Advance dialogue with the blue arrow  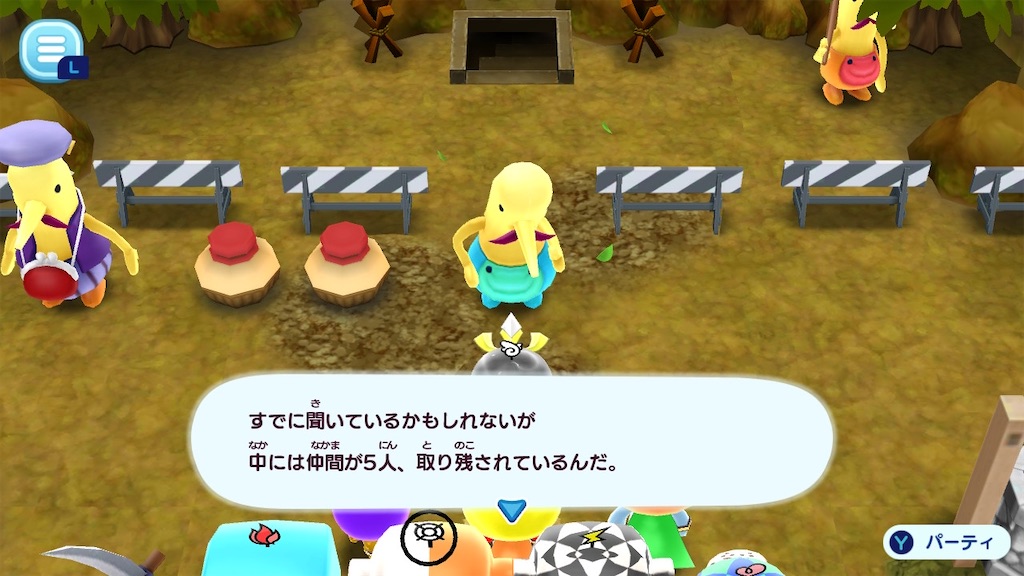512,509
